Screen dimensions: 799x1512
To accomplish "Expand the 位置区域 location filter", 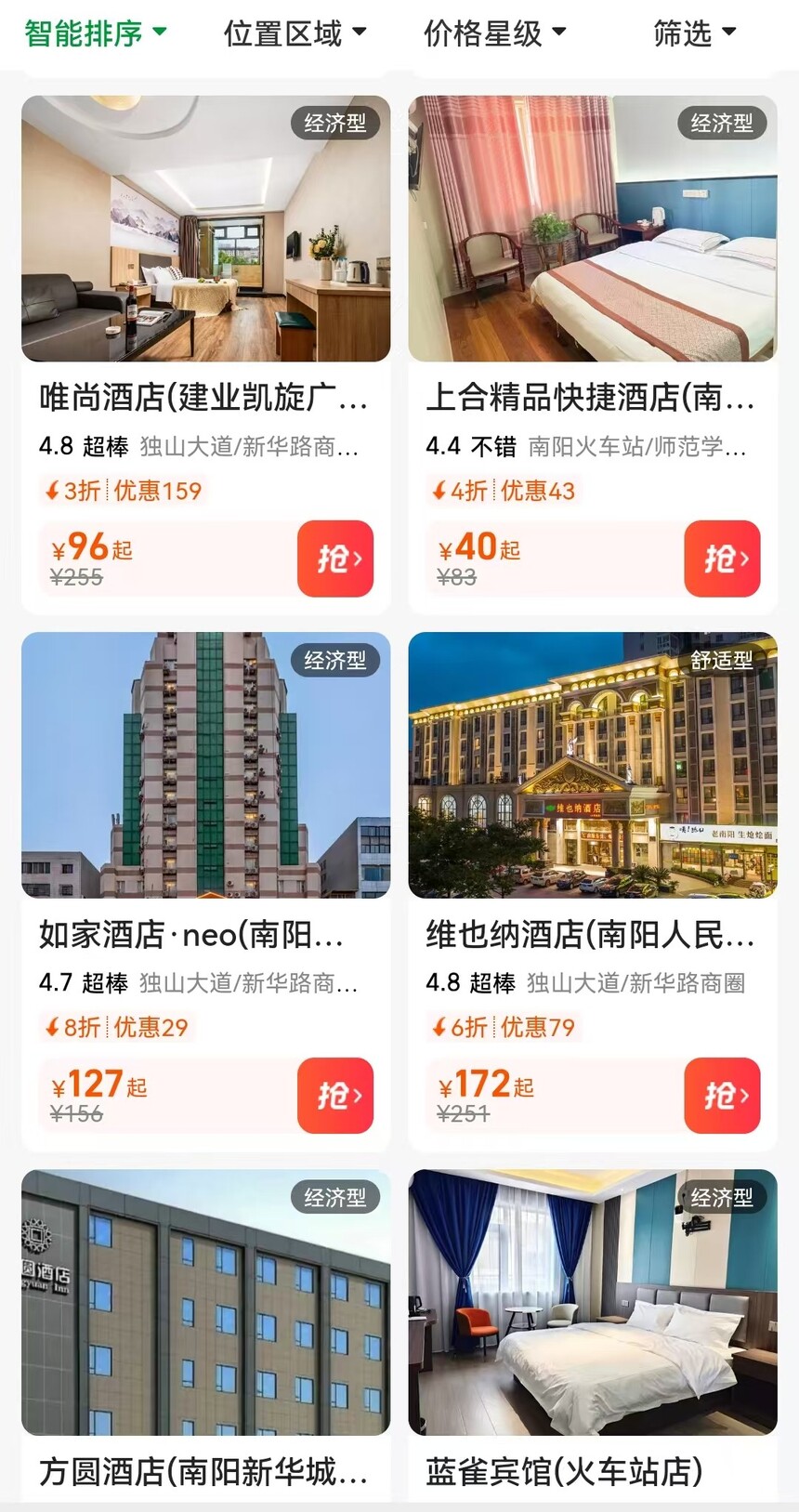I will click(x=295, y=33).
